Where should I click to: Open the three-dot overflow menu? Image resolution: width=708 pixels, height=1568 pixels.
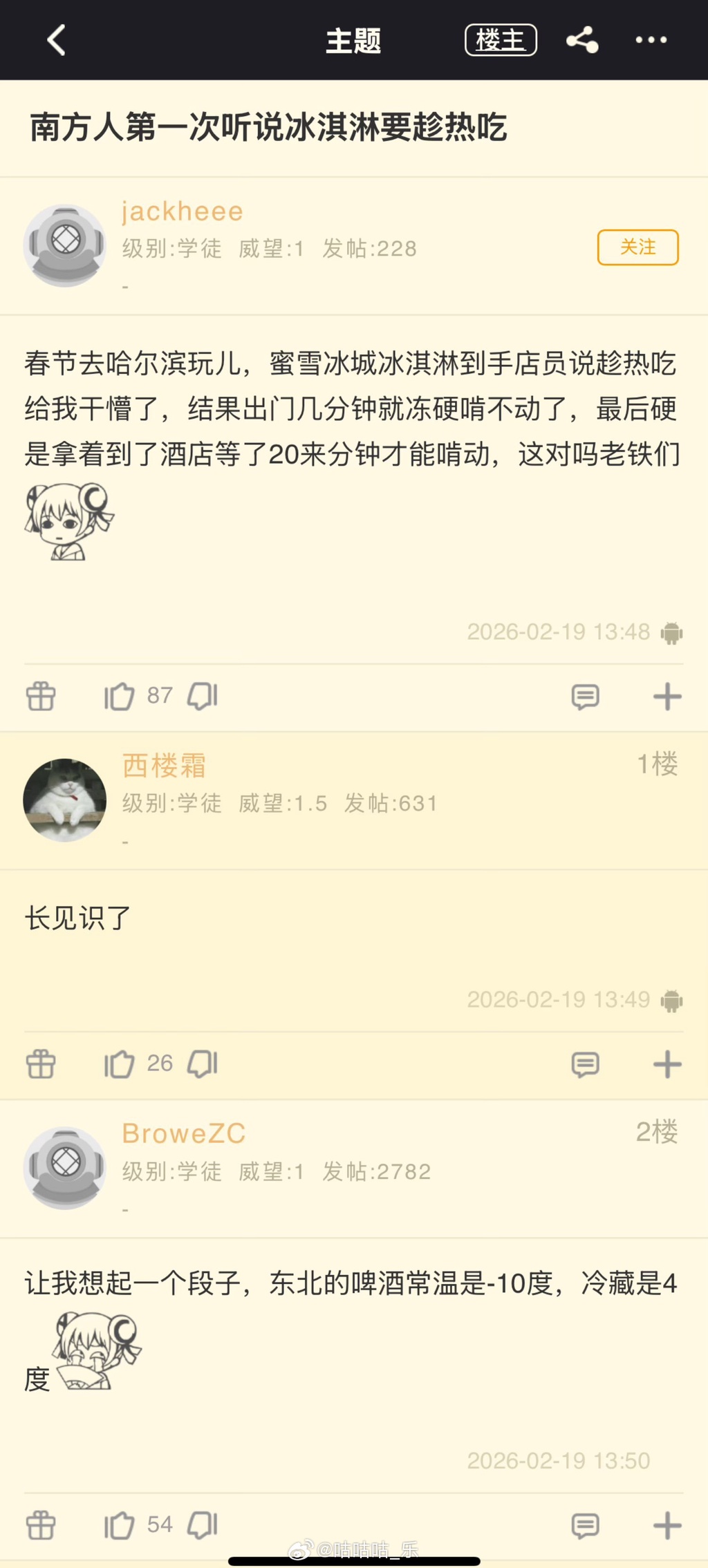pyautogui.click(x=651, y=40)
